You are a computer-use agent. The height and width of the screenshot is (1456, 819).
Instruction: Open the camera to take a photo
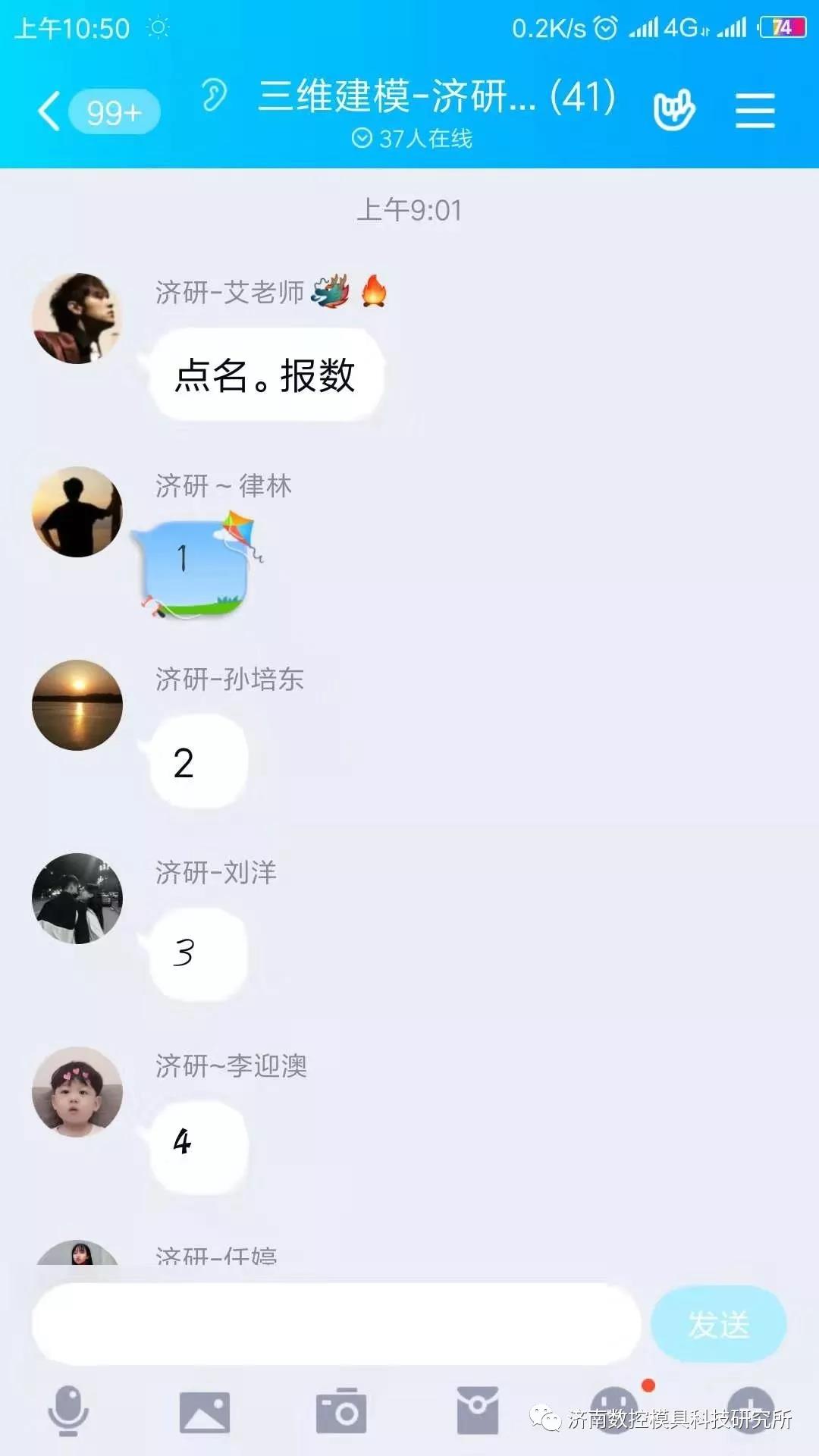click(x=341, y=1411)
